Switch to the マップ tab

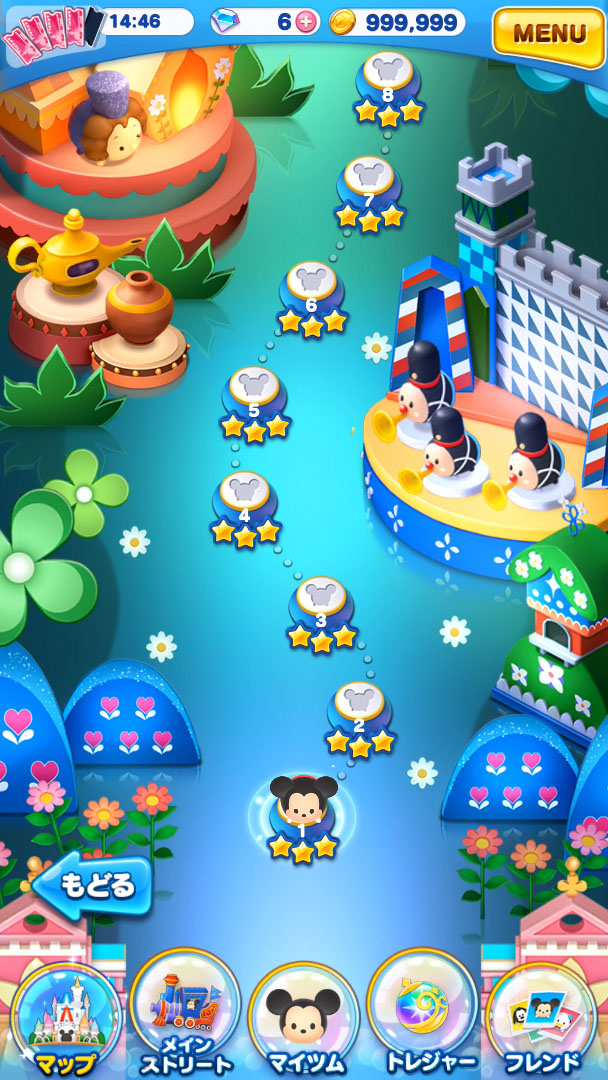[65, 1015]
